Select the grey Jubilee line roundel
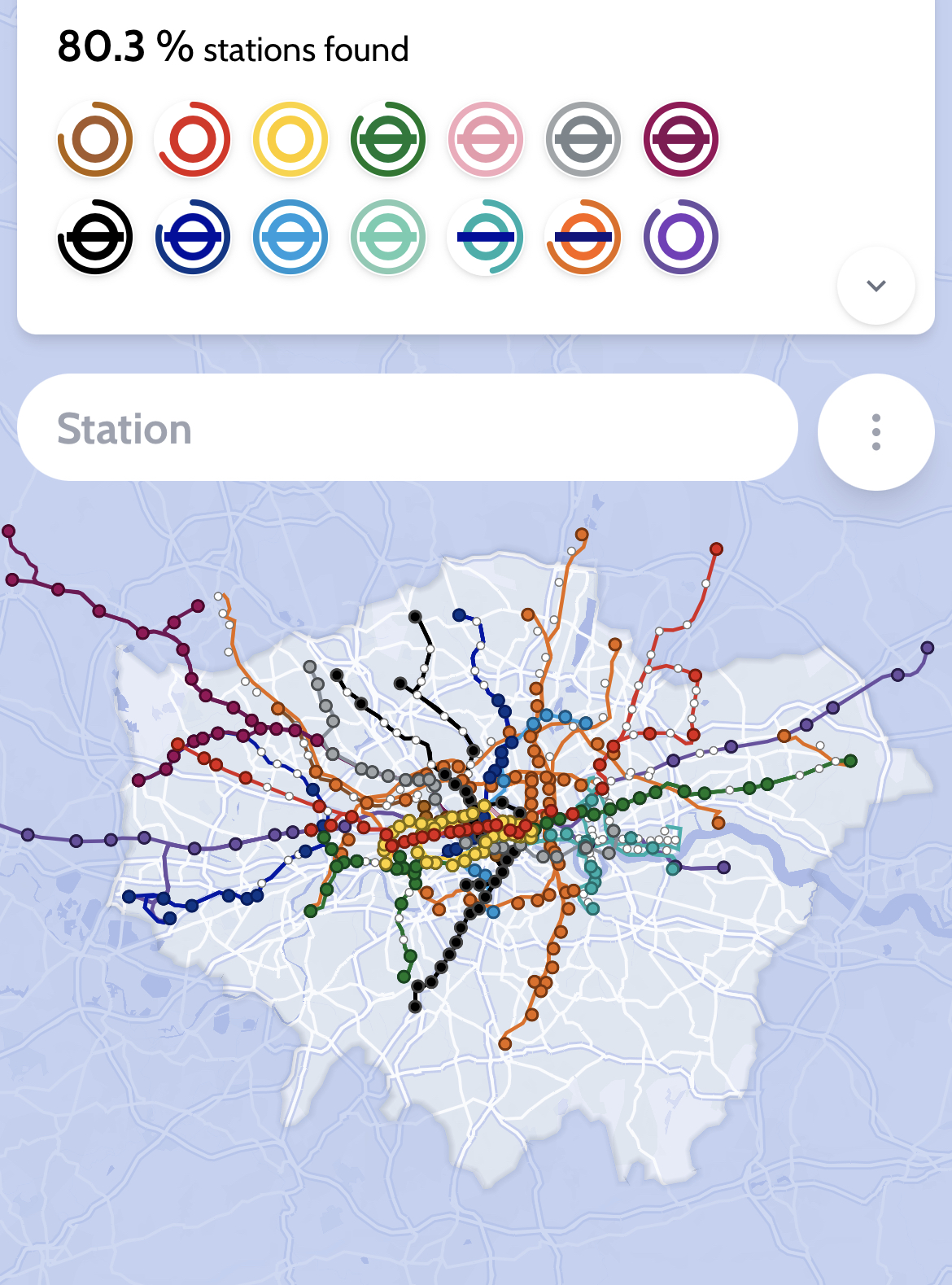 (583, 139)
